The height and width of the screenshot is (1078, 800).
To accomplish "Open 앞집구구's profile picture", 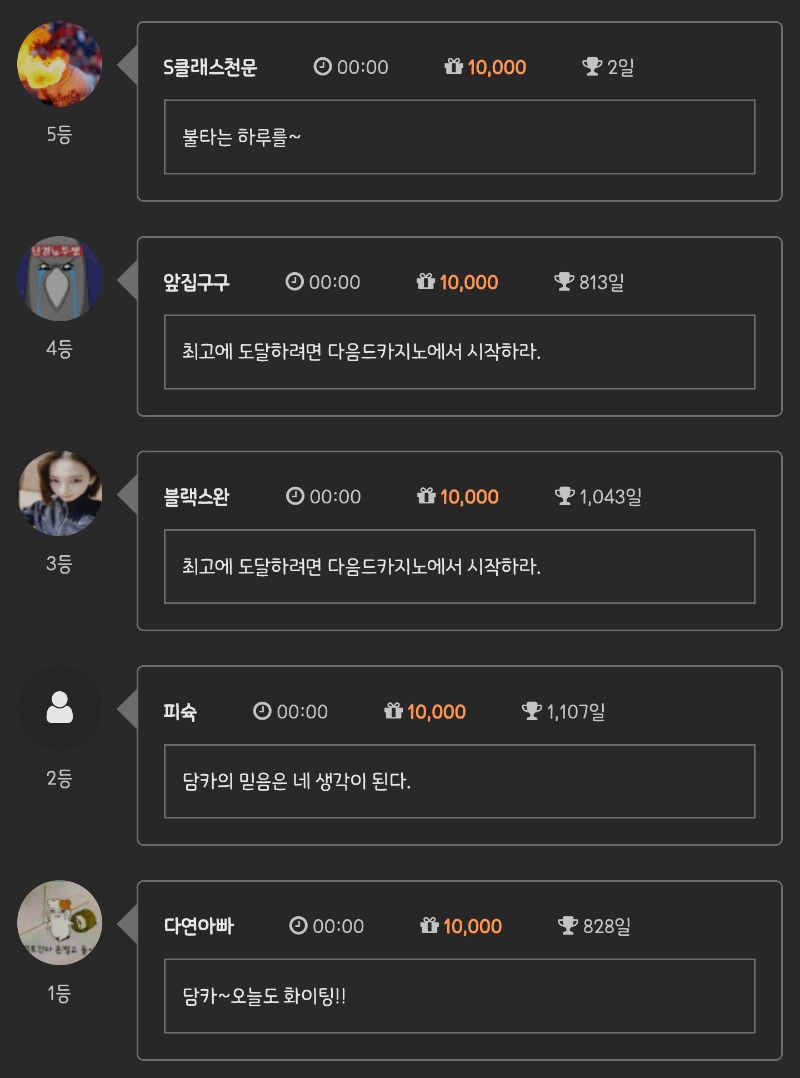I will pyautogui.click(x=59, y=278).
